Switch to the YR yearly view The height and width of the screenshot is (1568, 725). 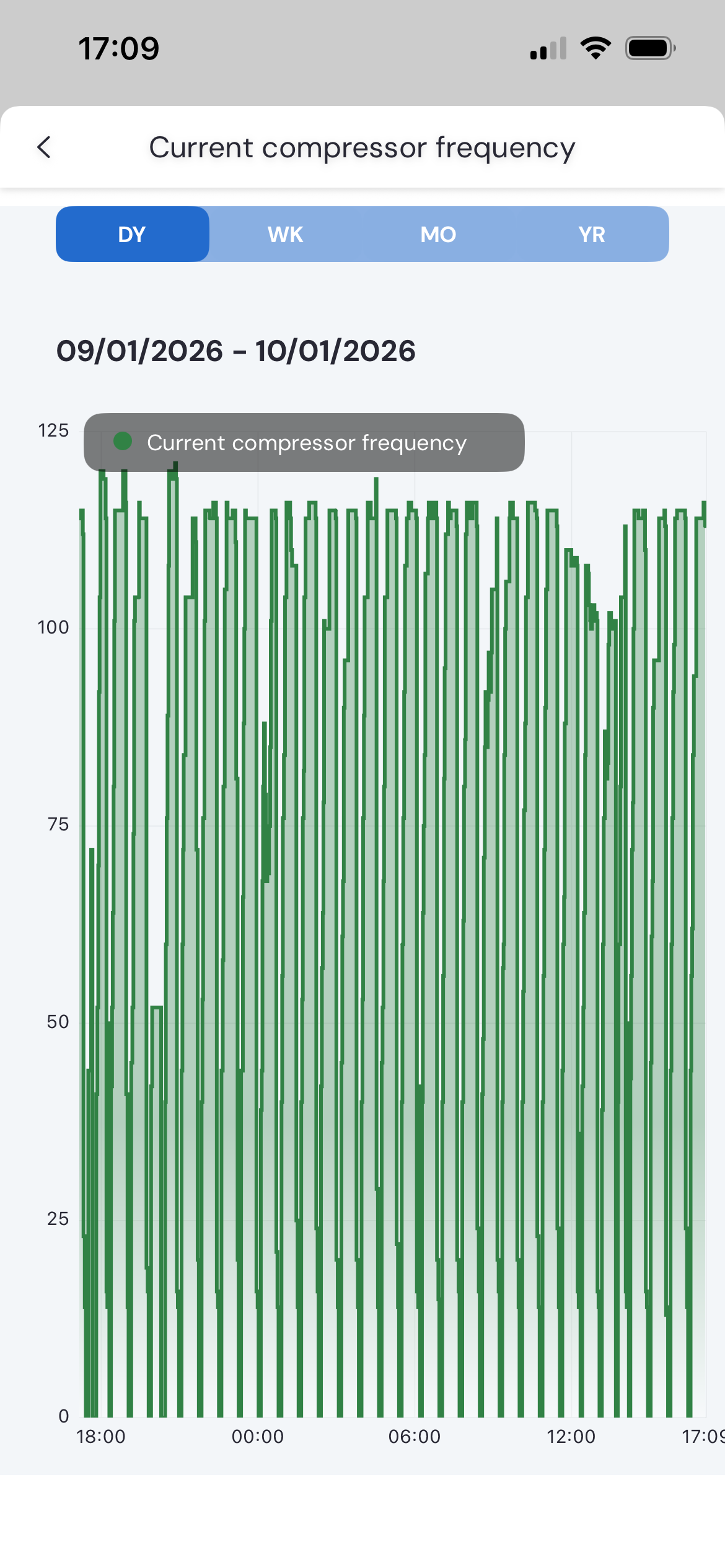pos(591,234)
